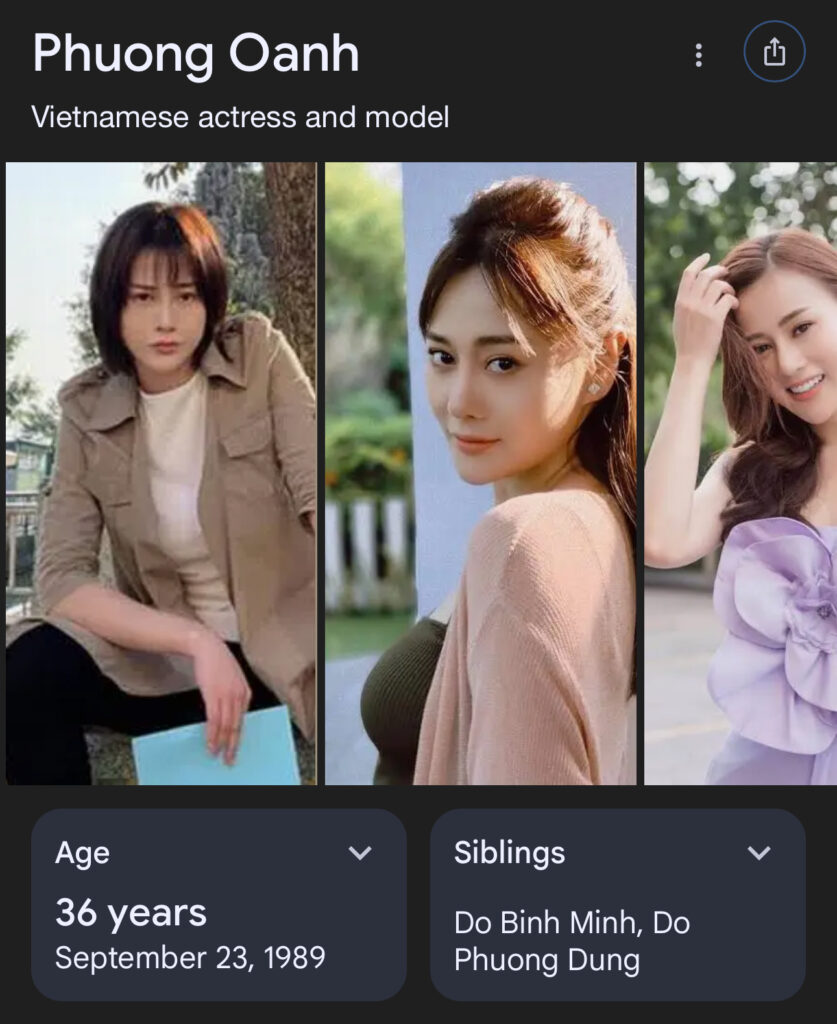Open the photo with the purple dress
Viewport: 837px width, 1024px height.
tap(740, 473)
